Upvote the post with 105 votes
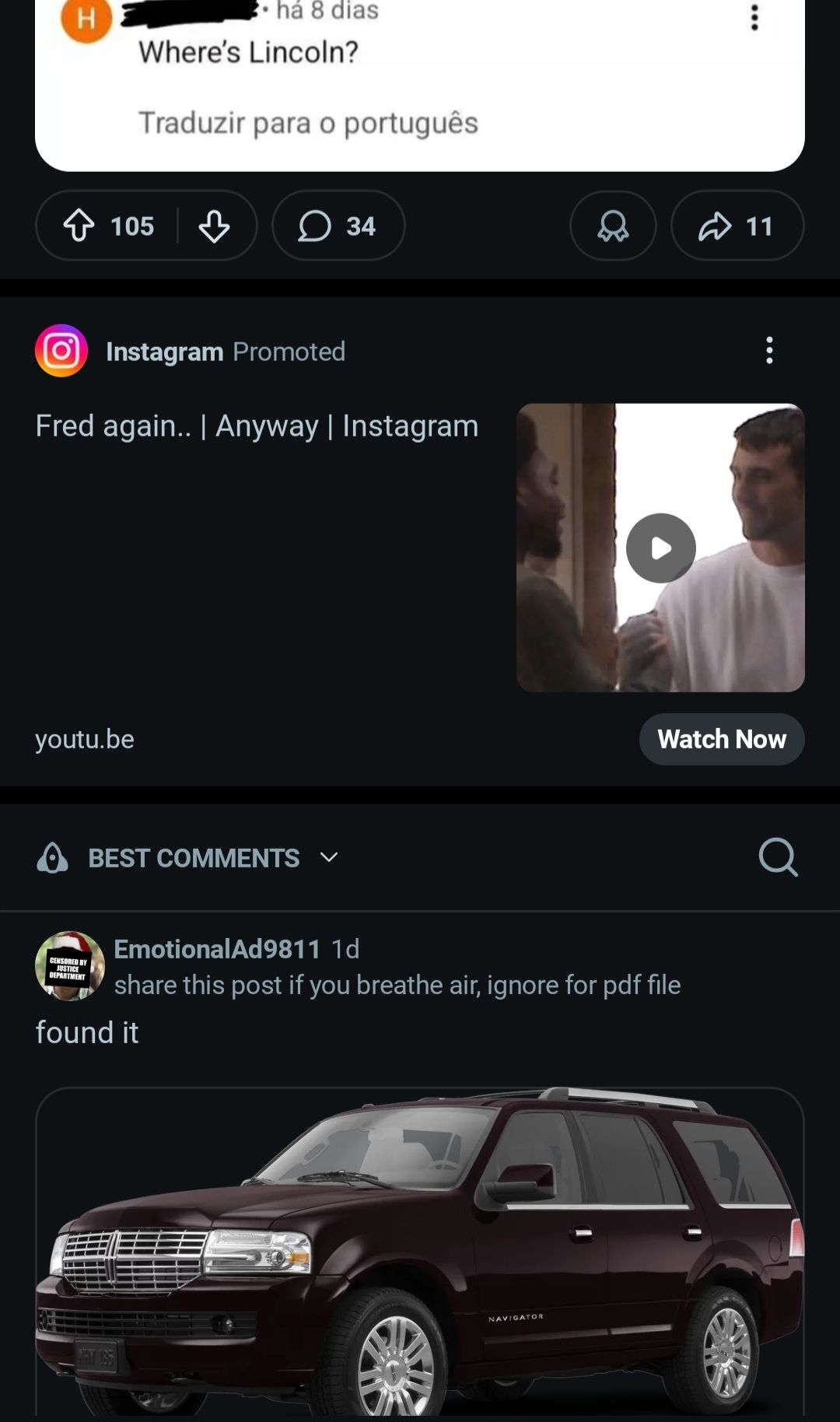This screenshot has height=1422, width=840. [79, 226]
